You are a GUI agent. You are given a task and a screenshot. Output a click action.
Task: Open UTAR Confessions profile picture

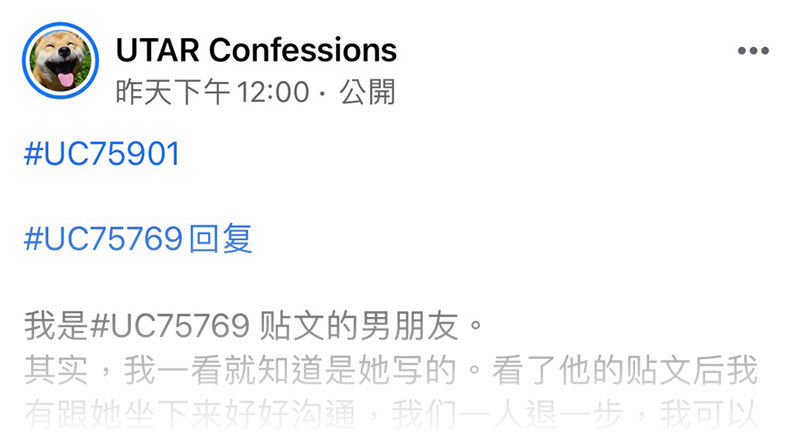pyautogui.click(x=60, y=62)
